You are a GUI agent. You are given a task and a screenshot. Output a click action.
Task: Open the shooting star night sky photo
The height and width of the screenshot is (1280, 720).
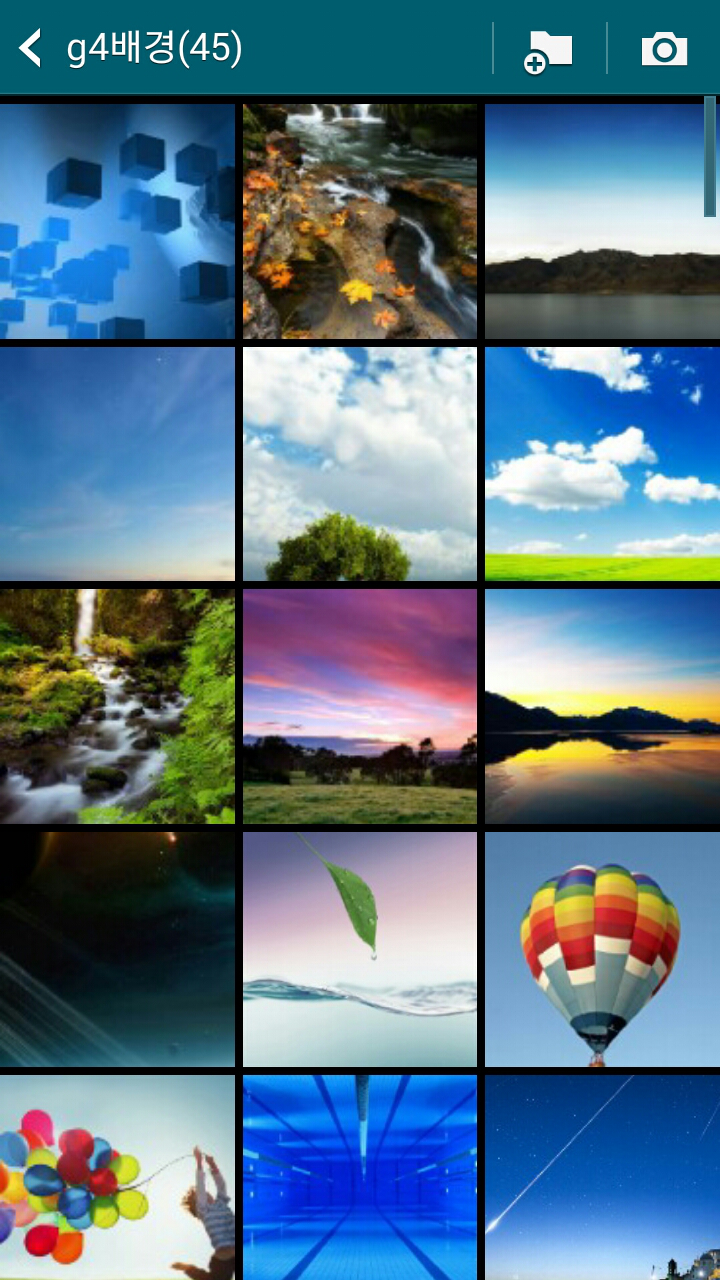click(602, 1177)
